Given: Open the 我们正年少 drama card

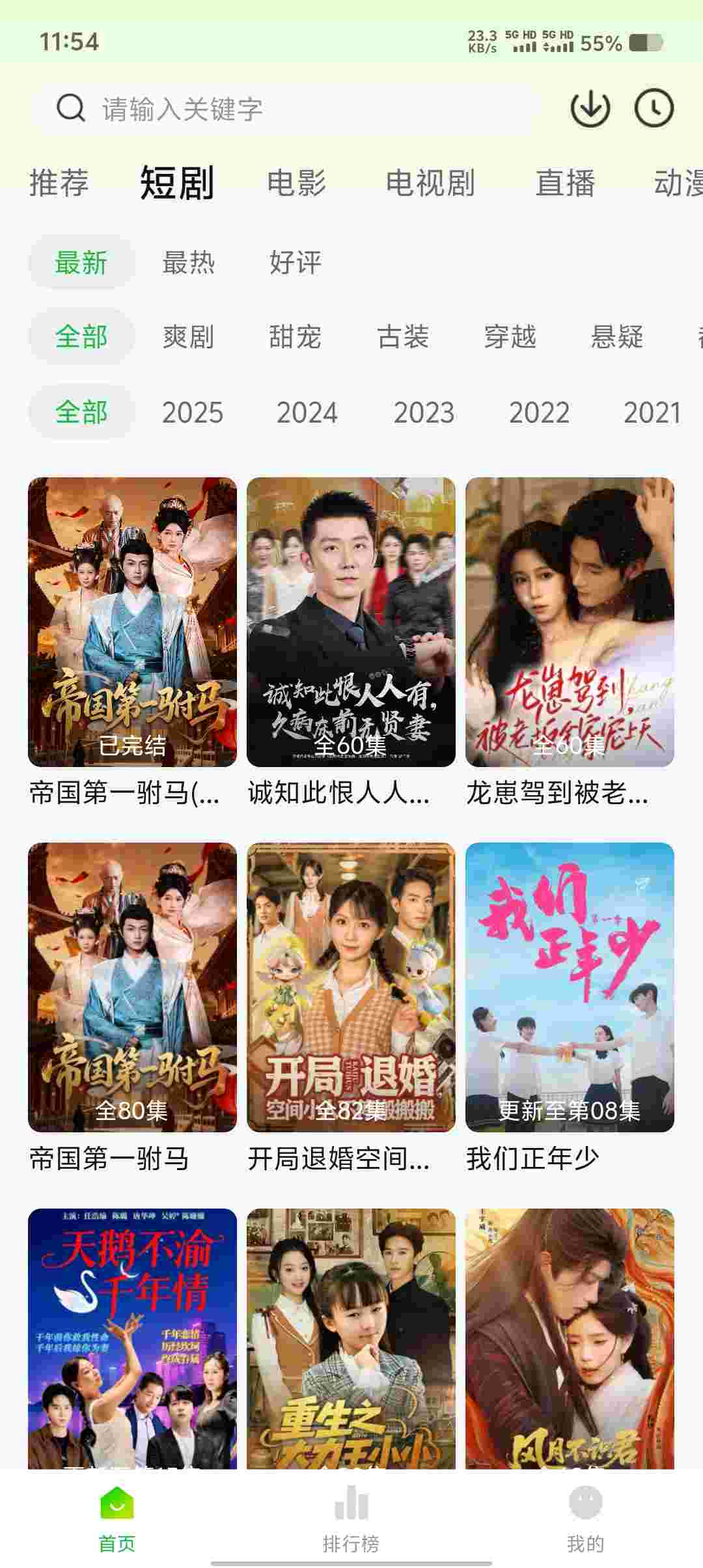Looking at the screenshot, I should point(570,987).
